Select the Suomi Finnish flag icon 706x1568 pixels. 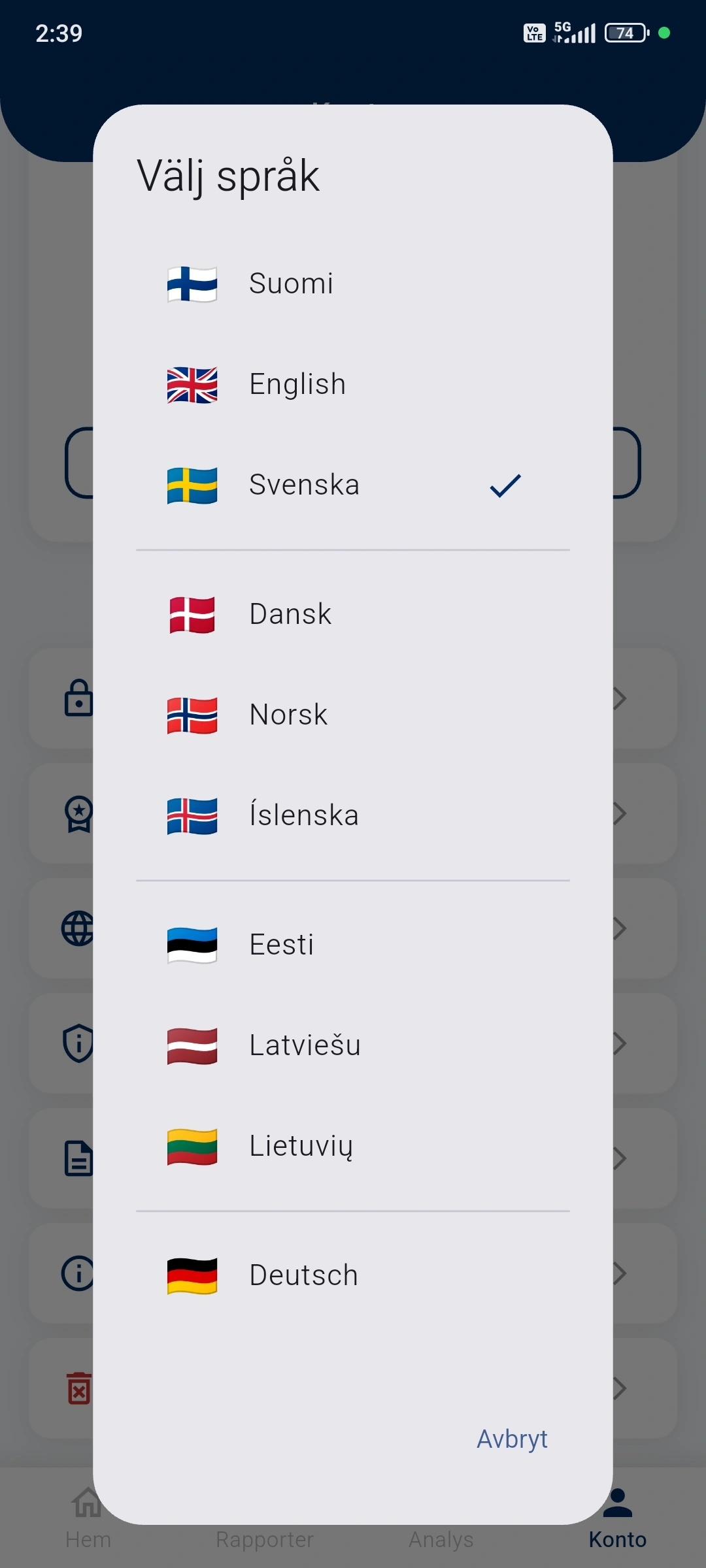pos(192,284)
